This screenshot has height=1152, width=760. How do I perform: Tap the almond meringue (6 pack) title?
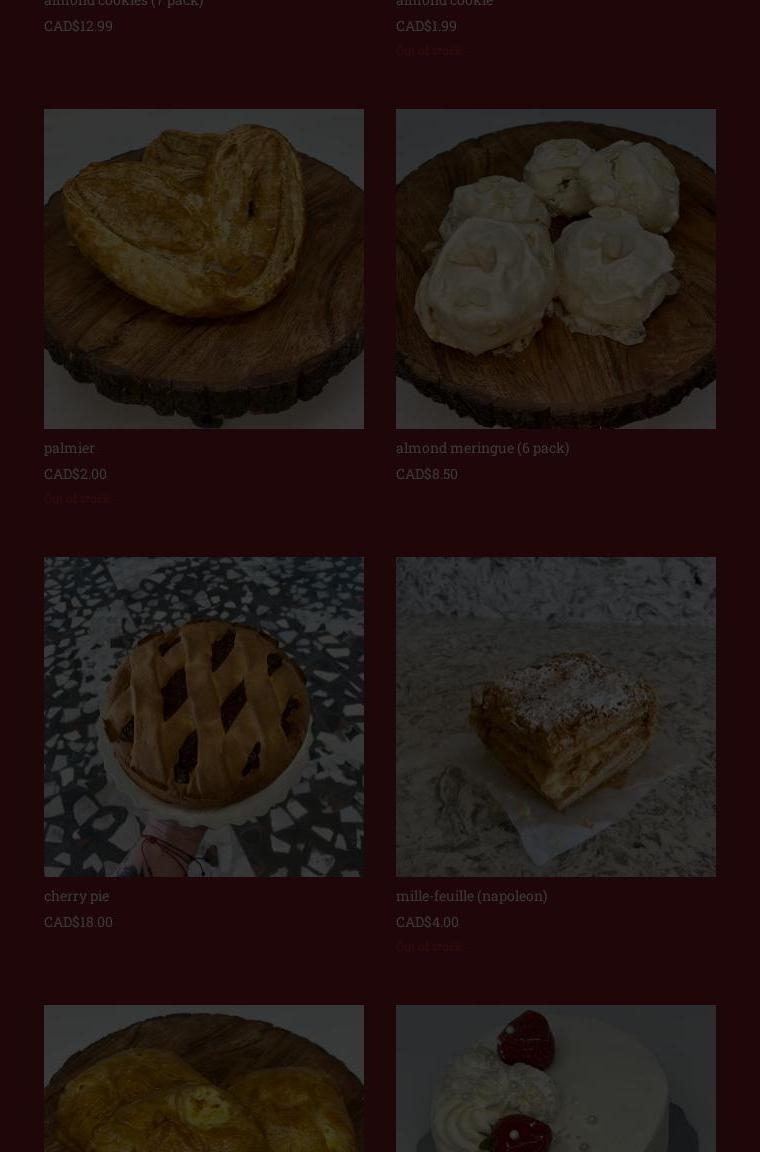482,448
